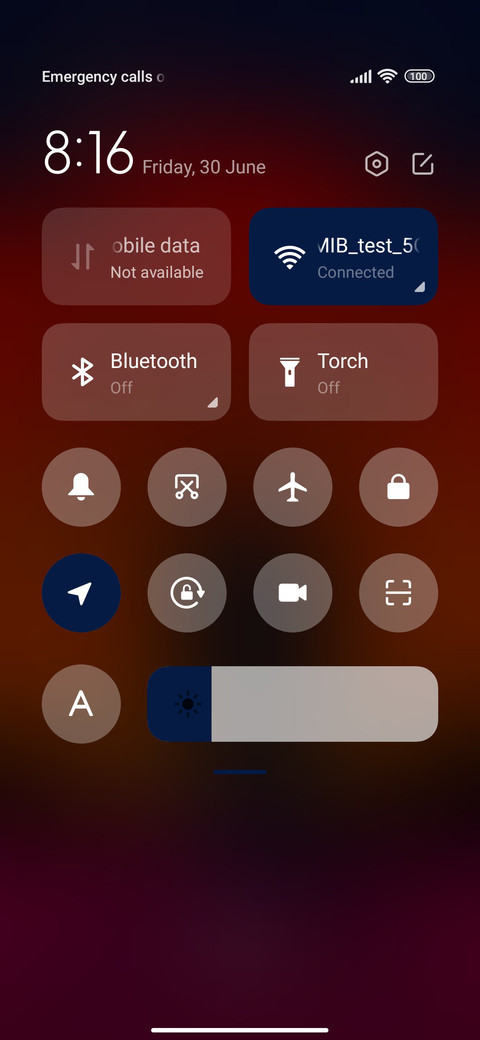Start the screen recorder camera icon

(x=293, y=593)
